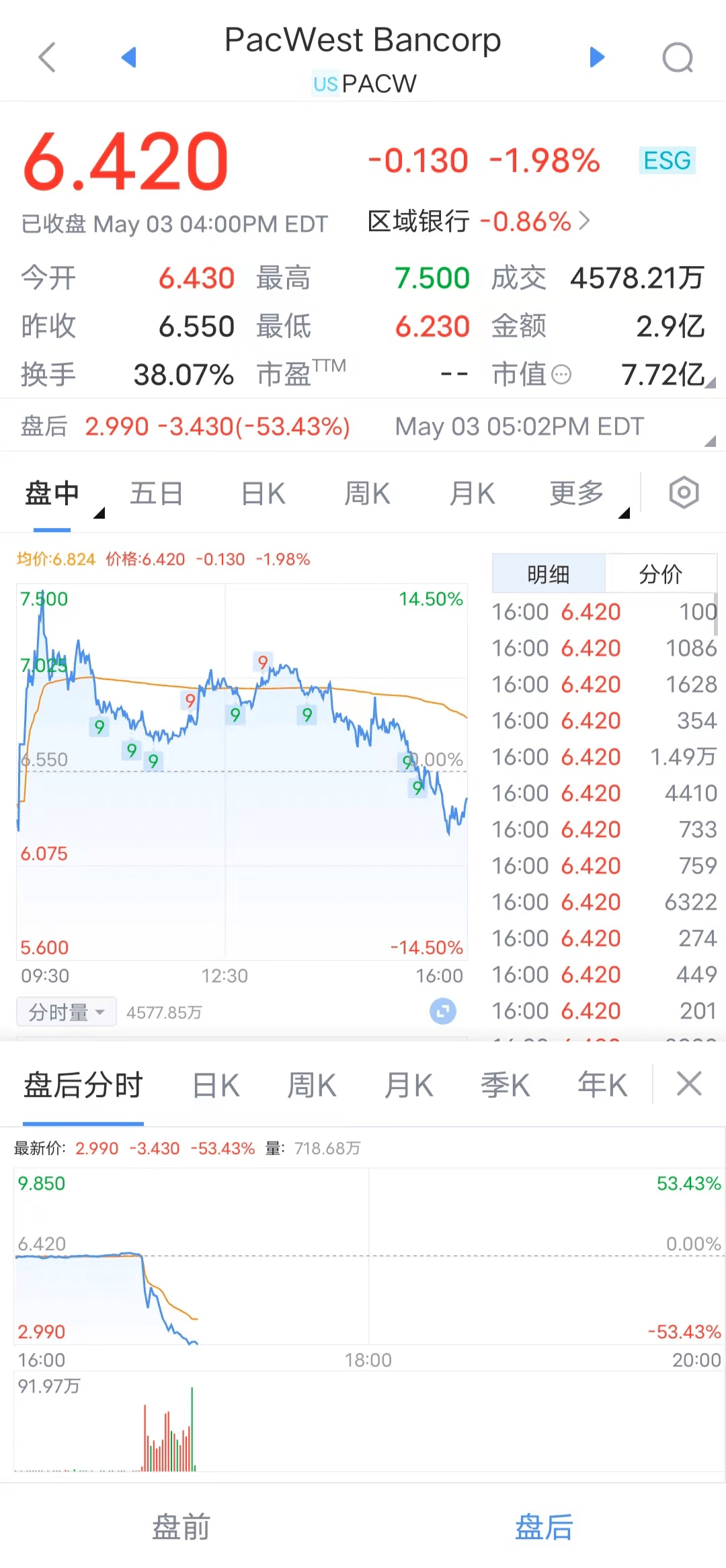This screenshot has height=1568, width=726.
Task: Open the ESG badge
Action: (x=666, y=161)
